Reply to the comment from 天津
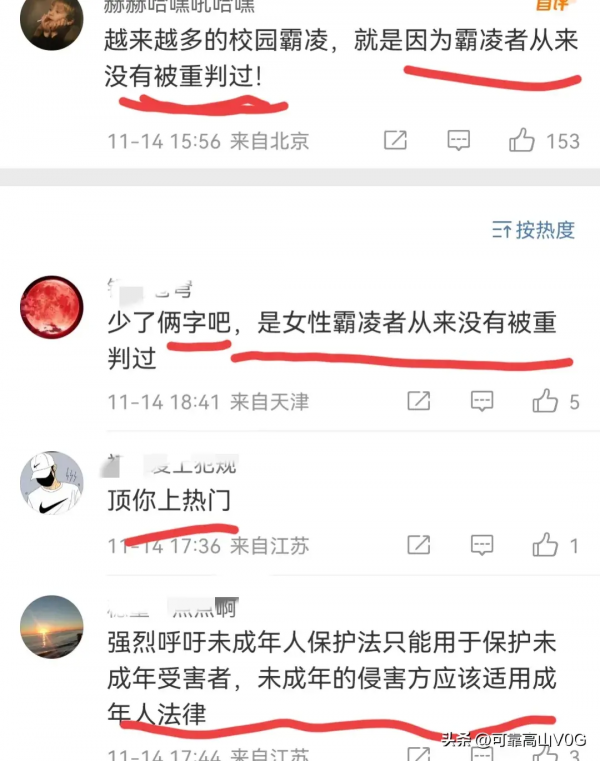The image size is (600, 761). (x=482, y=402)
